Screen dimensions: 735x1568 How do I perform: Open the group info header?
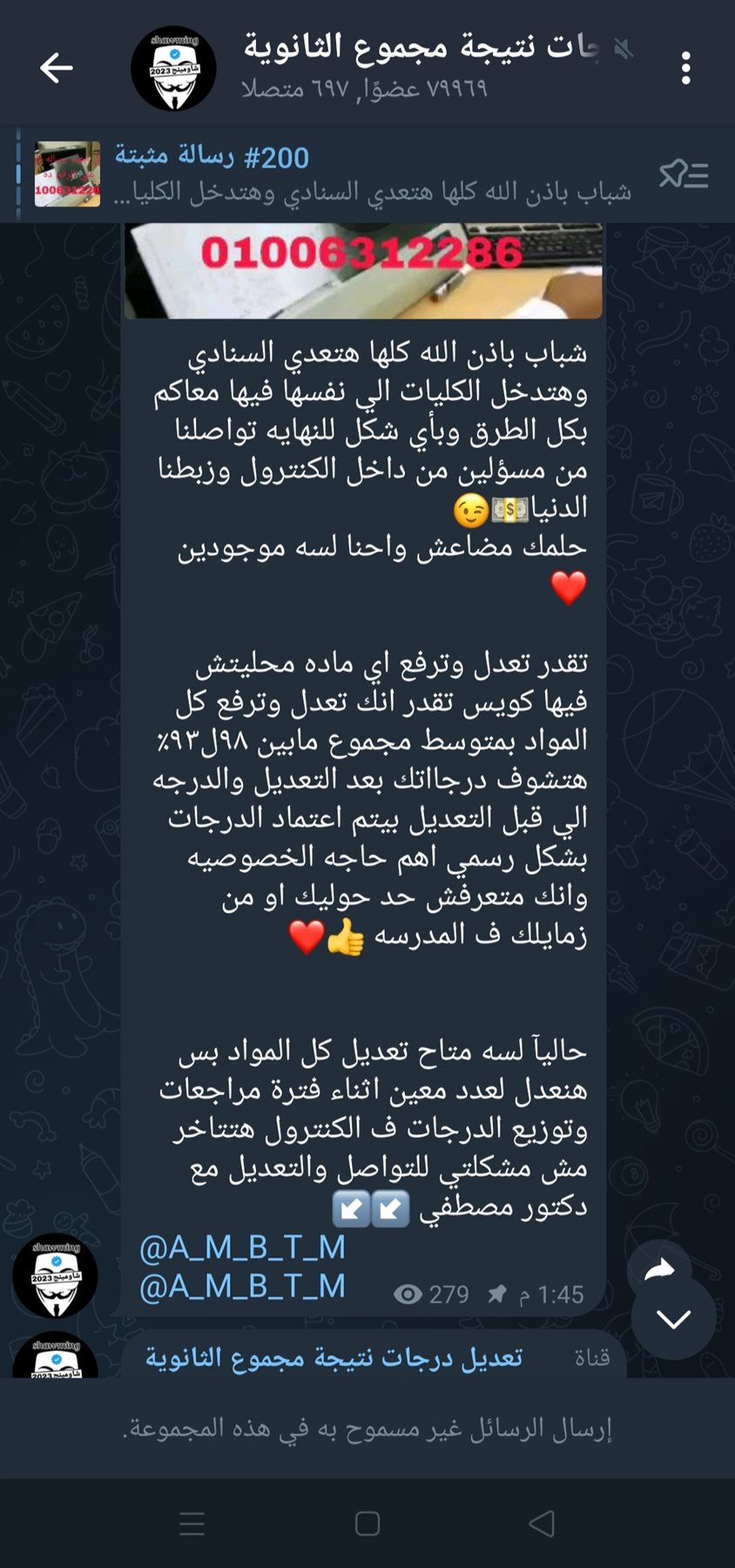point(366,66)
